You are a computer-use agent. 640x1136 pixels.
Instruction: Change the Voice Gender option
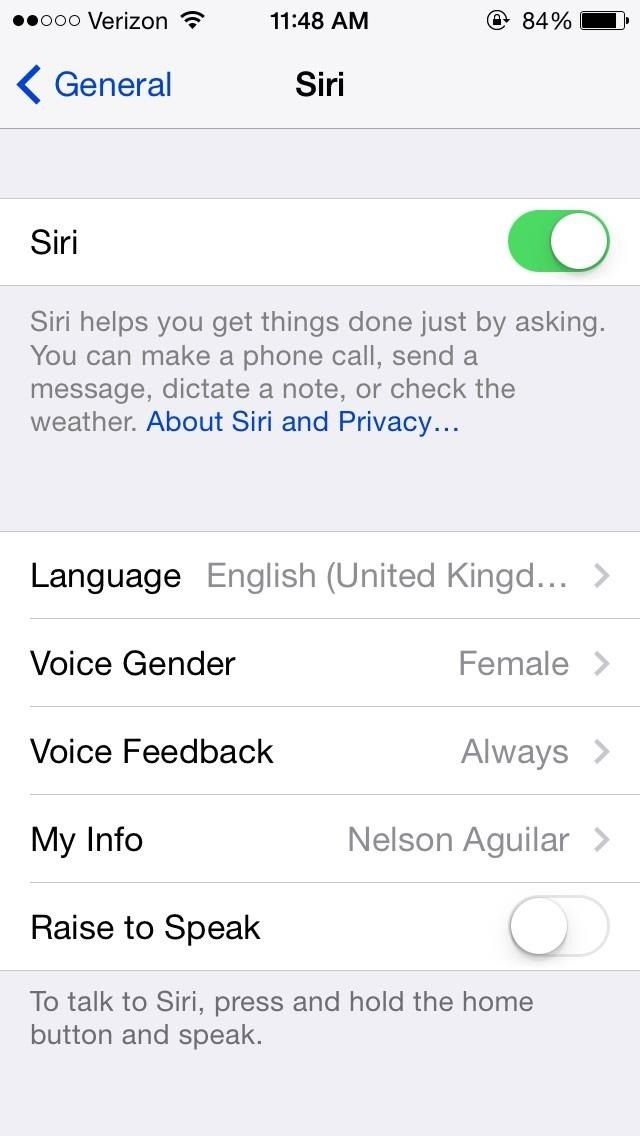(x=320, y=664)
